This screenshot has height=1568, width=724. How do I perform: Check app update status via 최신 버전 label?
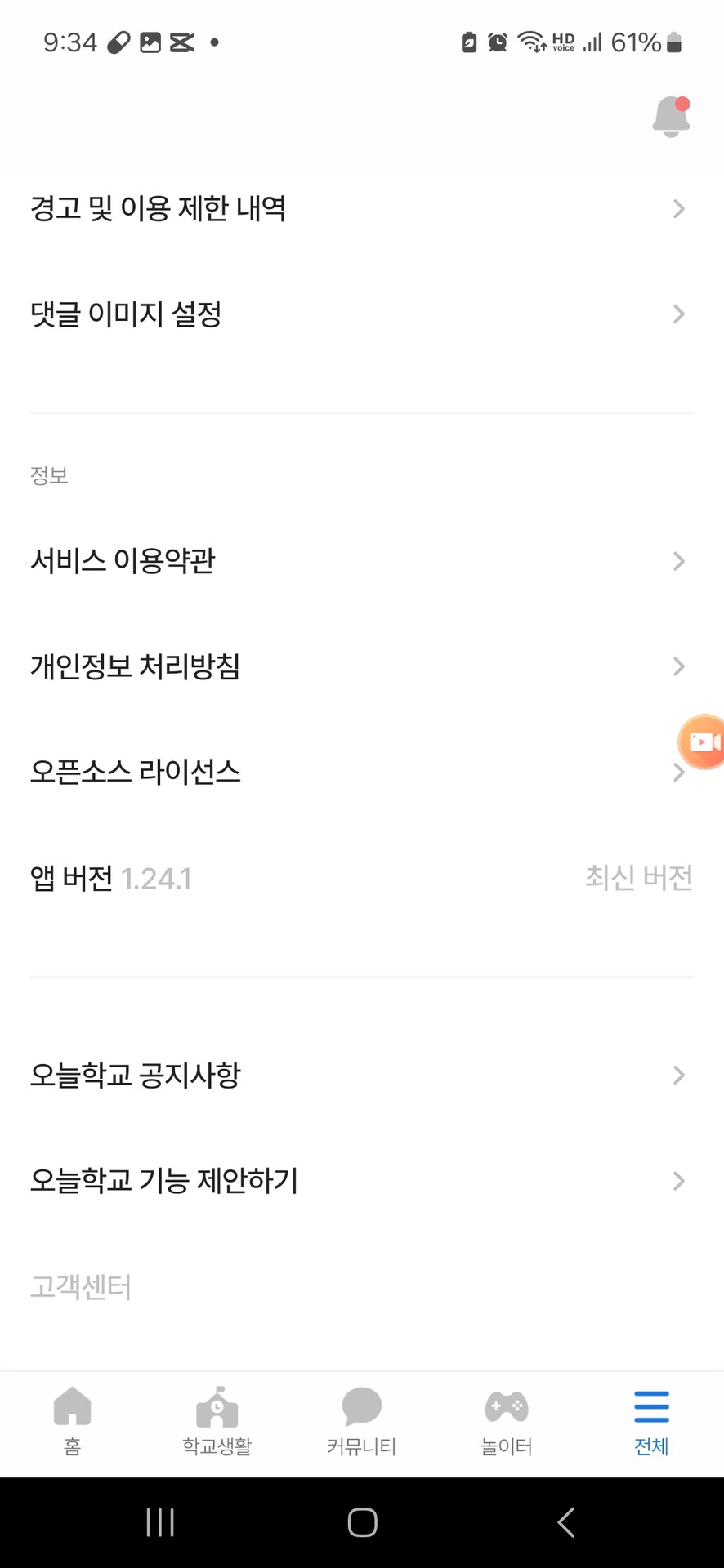pyautogui.click(x=638, y=877)
